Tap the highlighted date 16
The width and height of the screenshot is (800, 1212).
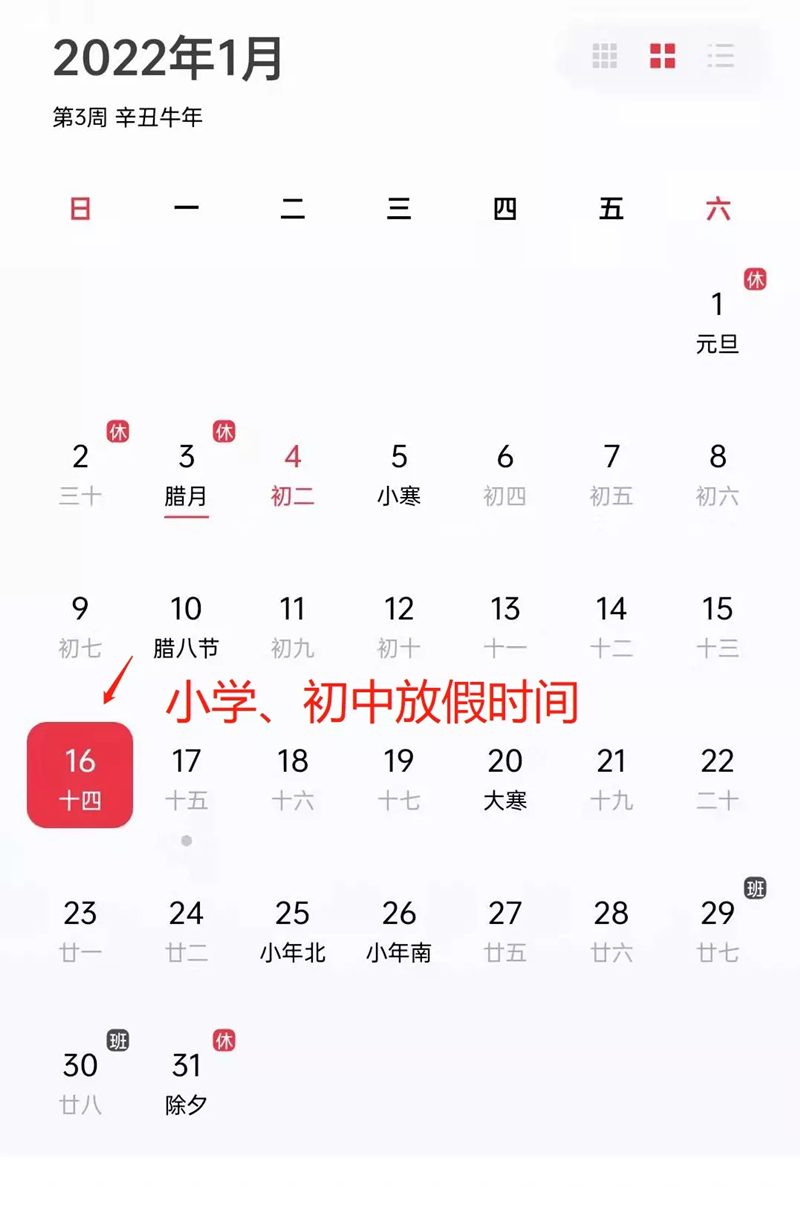80,776
